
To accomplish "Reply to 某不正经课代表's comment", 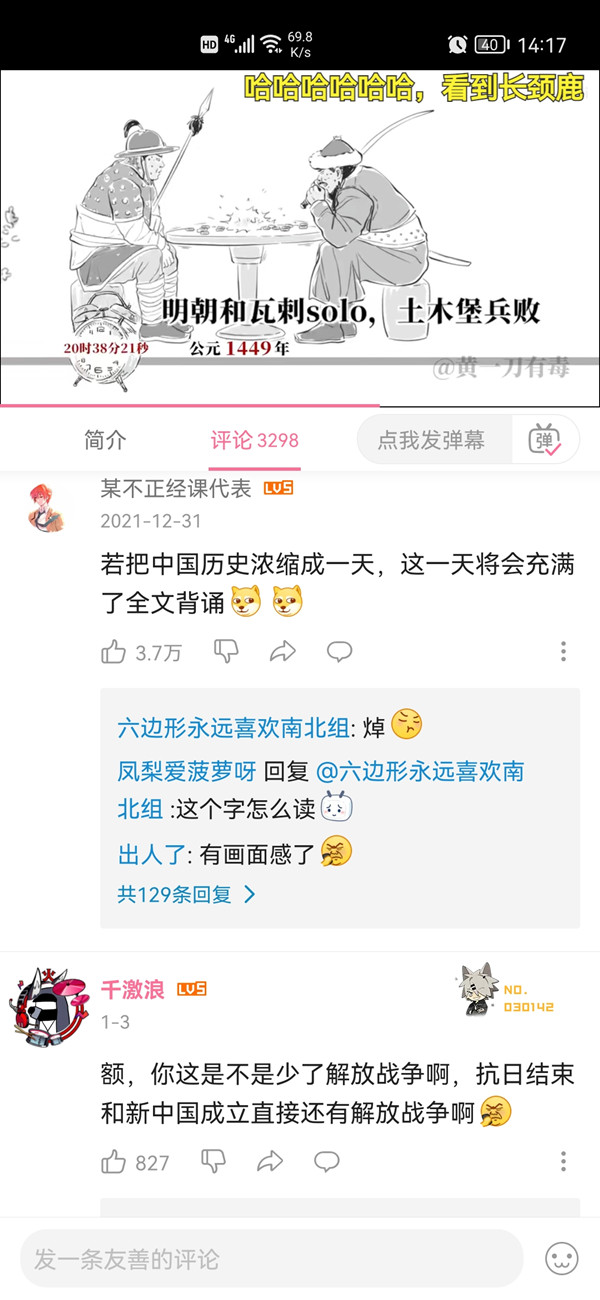I will (340, 653).
